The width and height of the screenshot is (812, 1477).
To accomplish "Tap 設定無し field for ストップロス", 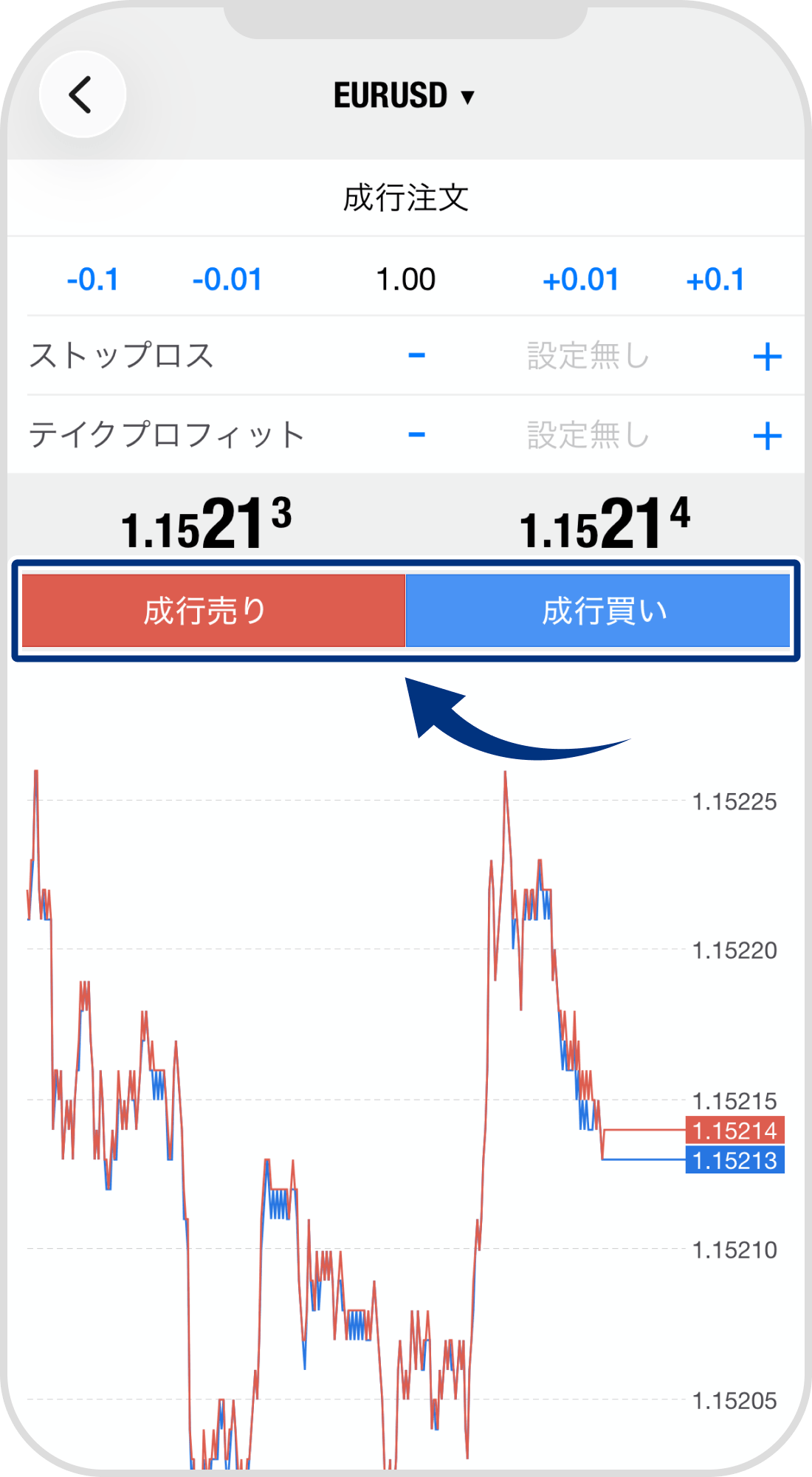I will (587, 356).
